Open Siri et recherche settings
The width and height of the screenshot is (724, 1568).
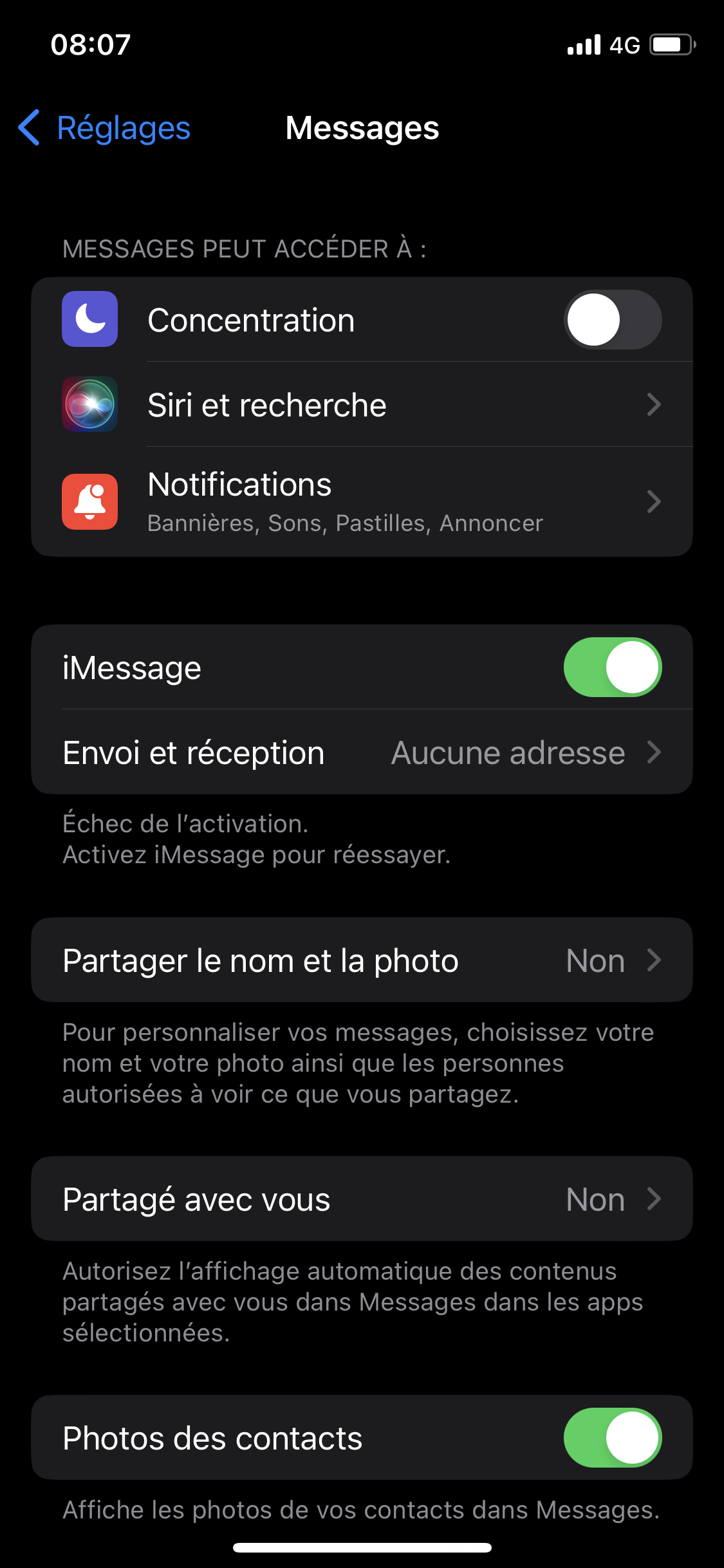pyautogui.click(x=362, y=405)
